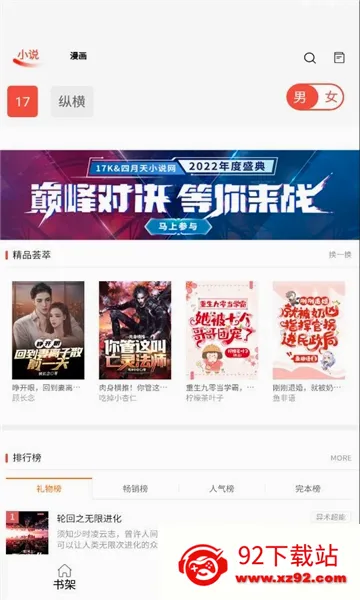This screenshot has width=360, height=600.
Task: Switch to the 漫画 tab
Action: (78, 56)
